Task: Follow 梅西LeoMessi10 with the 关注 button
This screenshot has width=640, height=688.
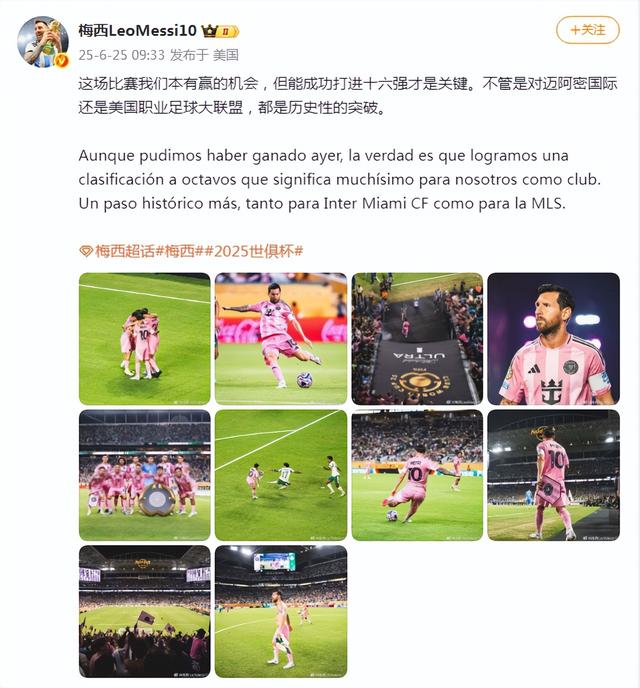Action: [588, 30]
